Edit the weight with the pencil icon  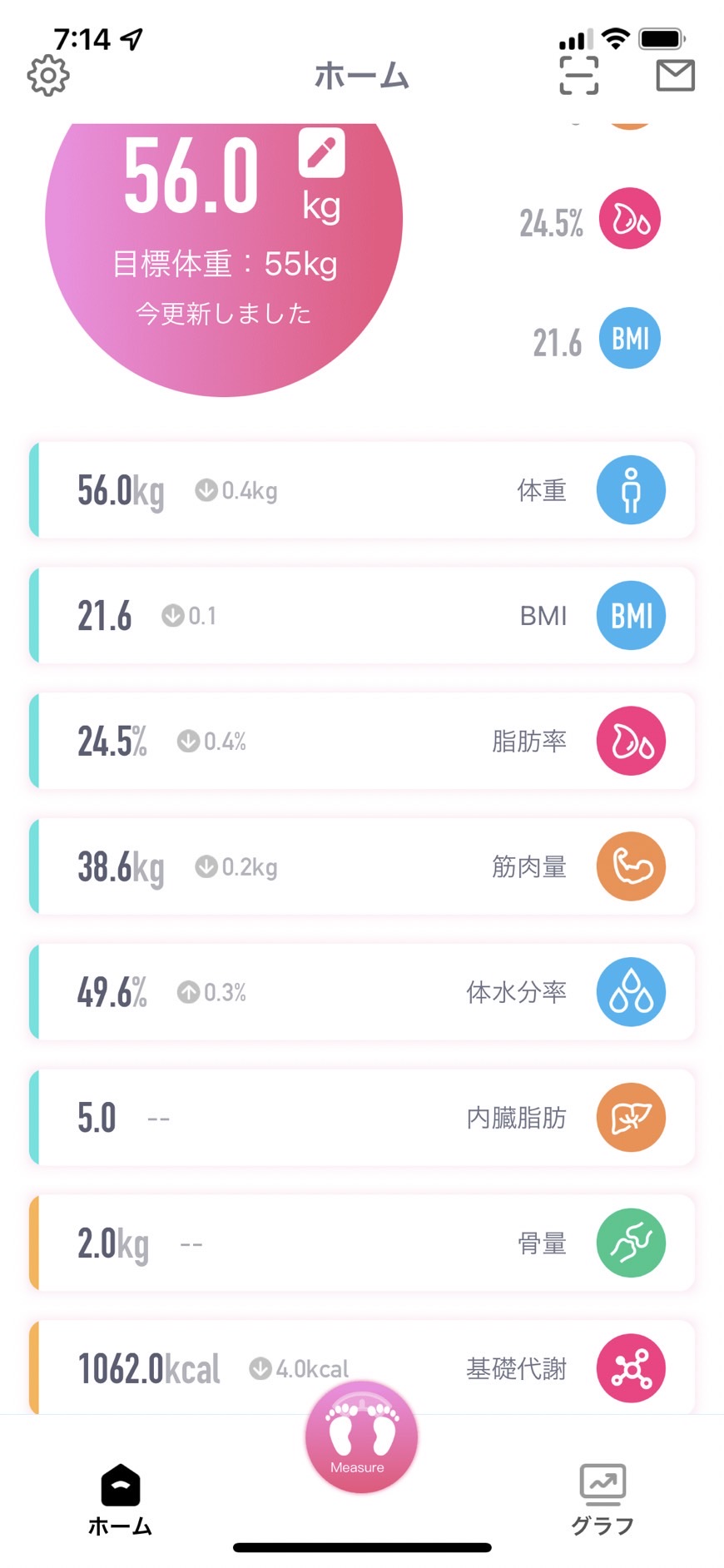tap(322, 152)
